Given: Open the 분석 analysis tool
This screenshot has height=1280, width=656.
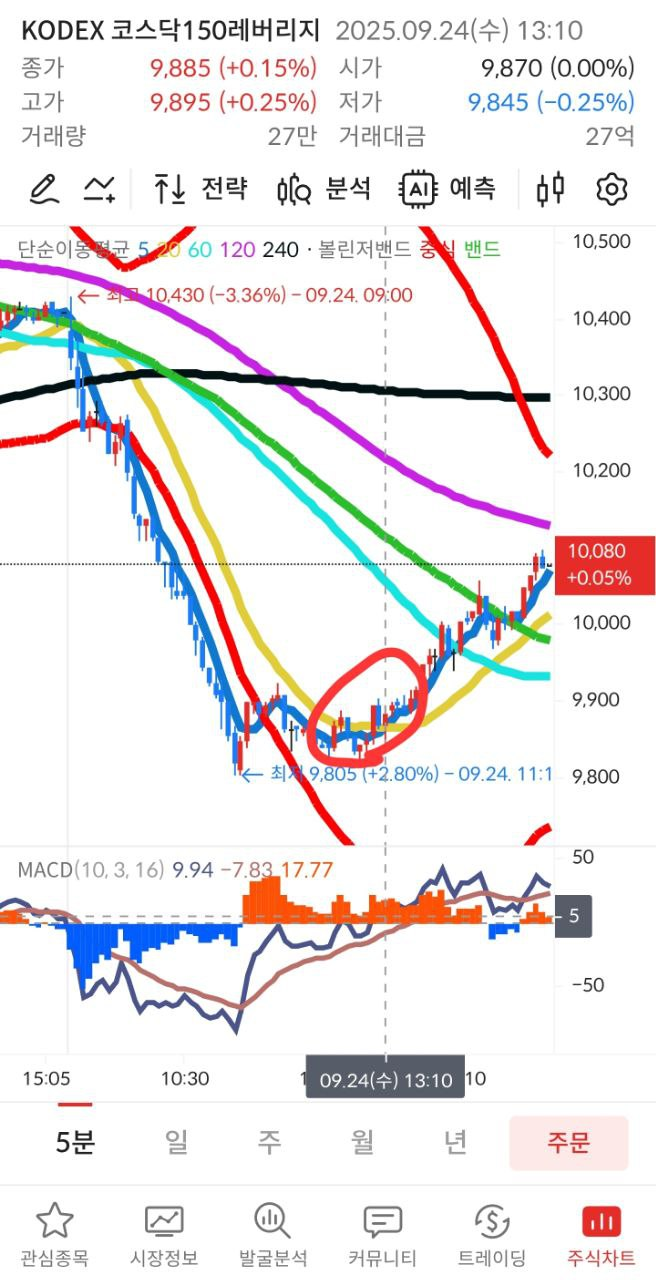Looking at the screenshot, I should (324, 188).
